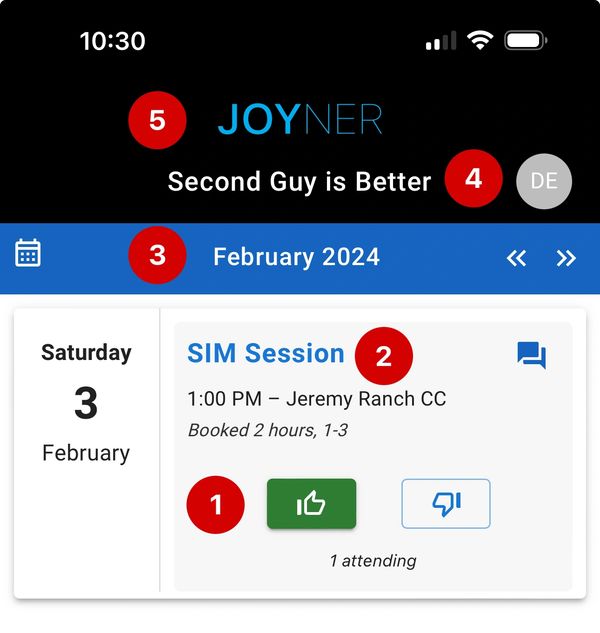Go to the next month
Viewport: 600px width, 633px height.
pyautogui.click(x=566, y=258)
